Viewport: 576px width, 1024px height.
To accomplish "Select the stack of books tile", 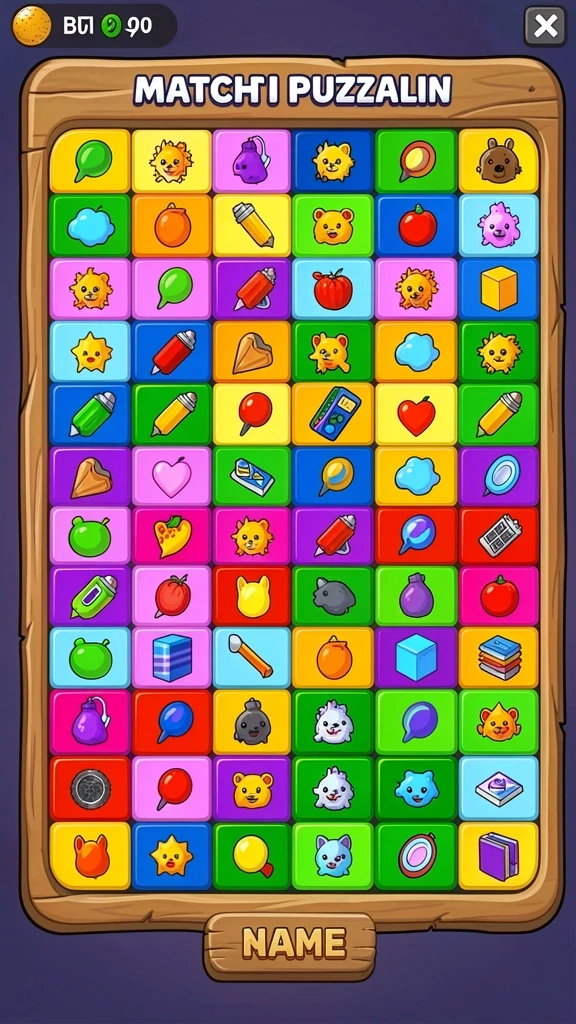I will (x=498, y=658).
